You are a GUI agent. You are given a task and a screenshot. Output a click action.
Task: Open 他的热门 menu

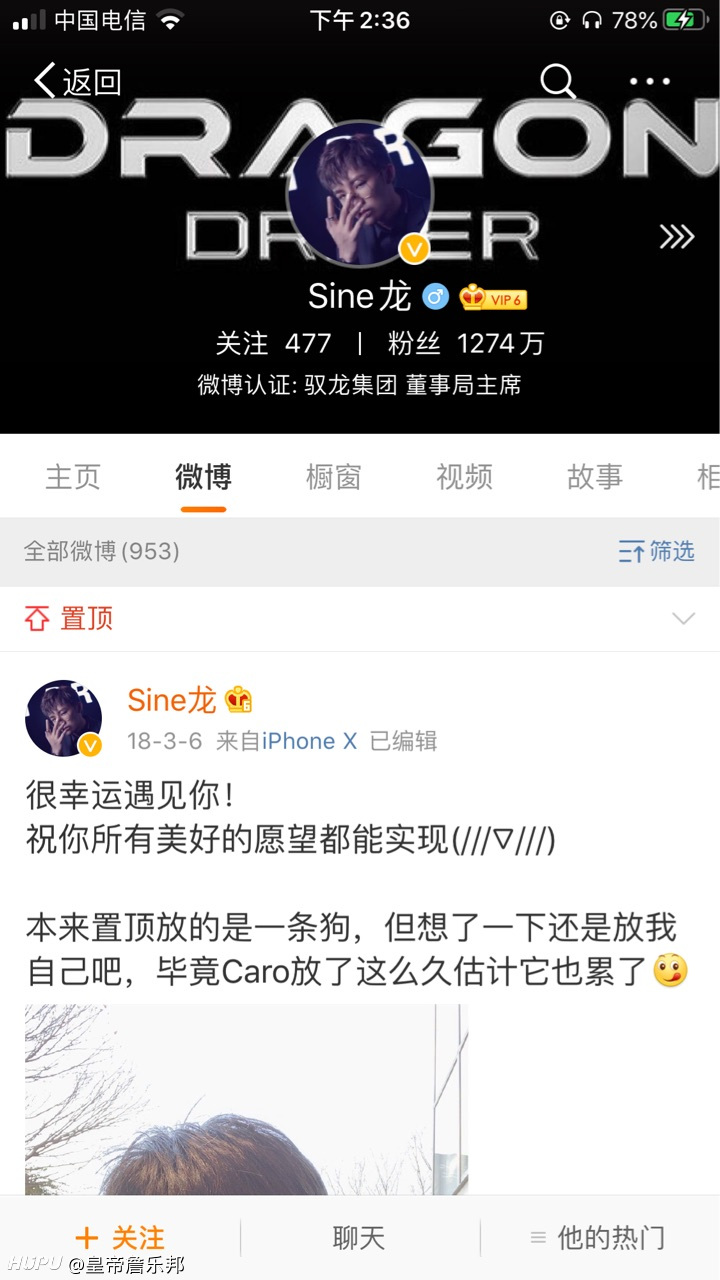click(597, 1238)
